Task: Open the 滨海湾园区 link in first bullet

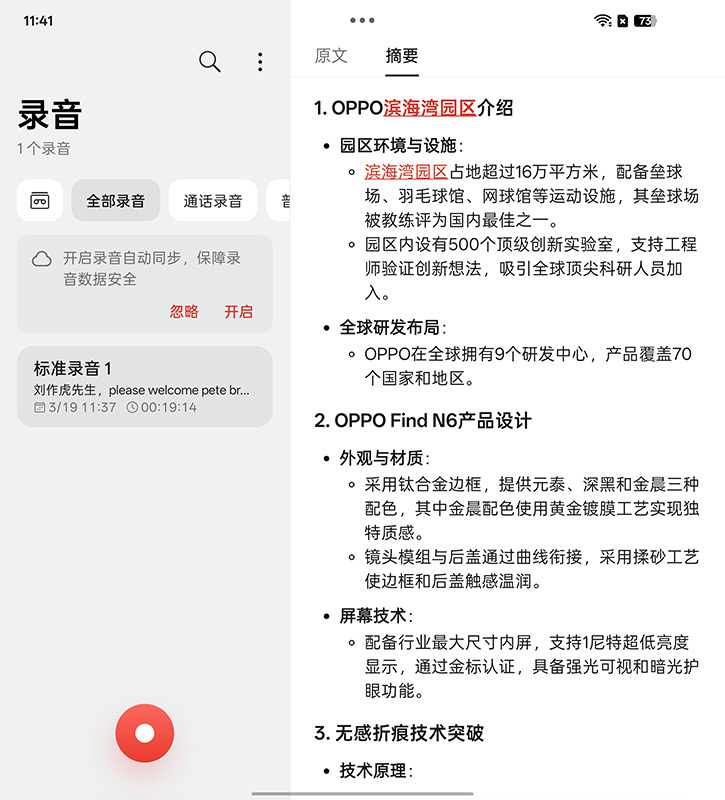Action: click(406, 171)
